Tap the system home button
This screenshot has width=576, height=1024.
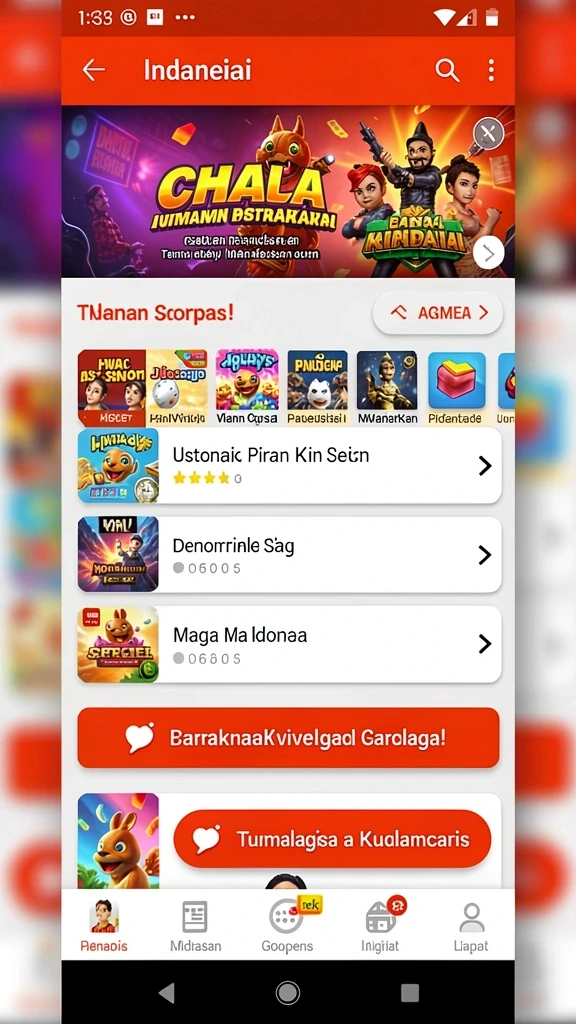(x=287, y=993)
